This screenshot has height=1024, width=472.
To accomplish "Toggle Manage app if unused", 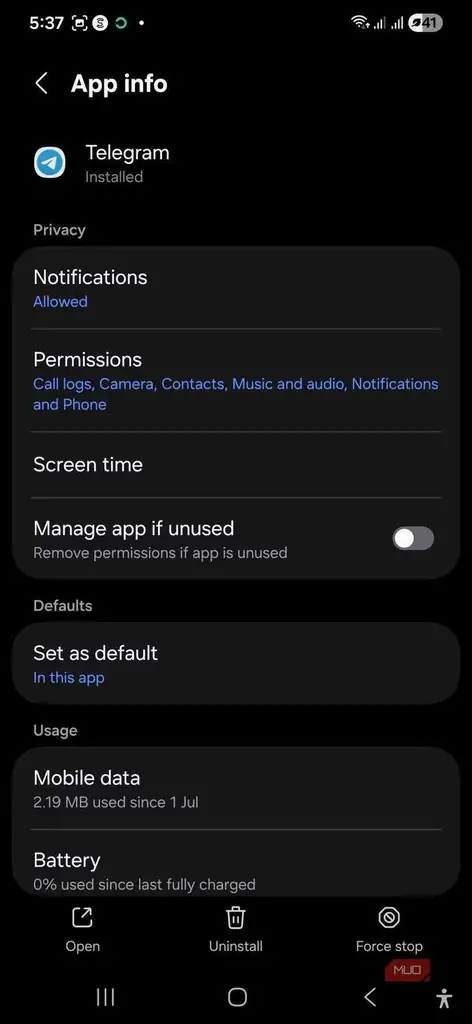I will coord(413,539).
